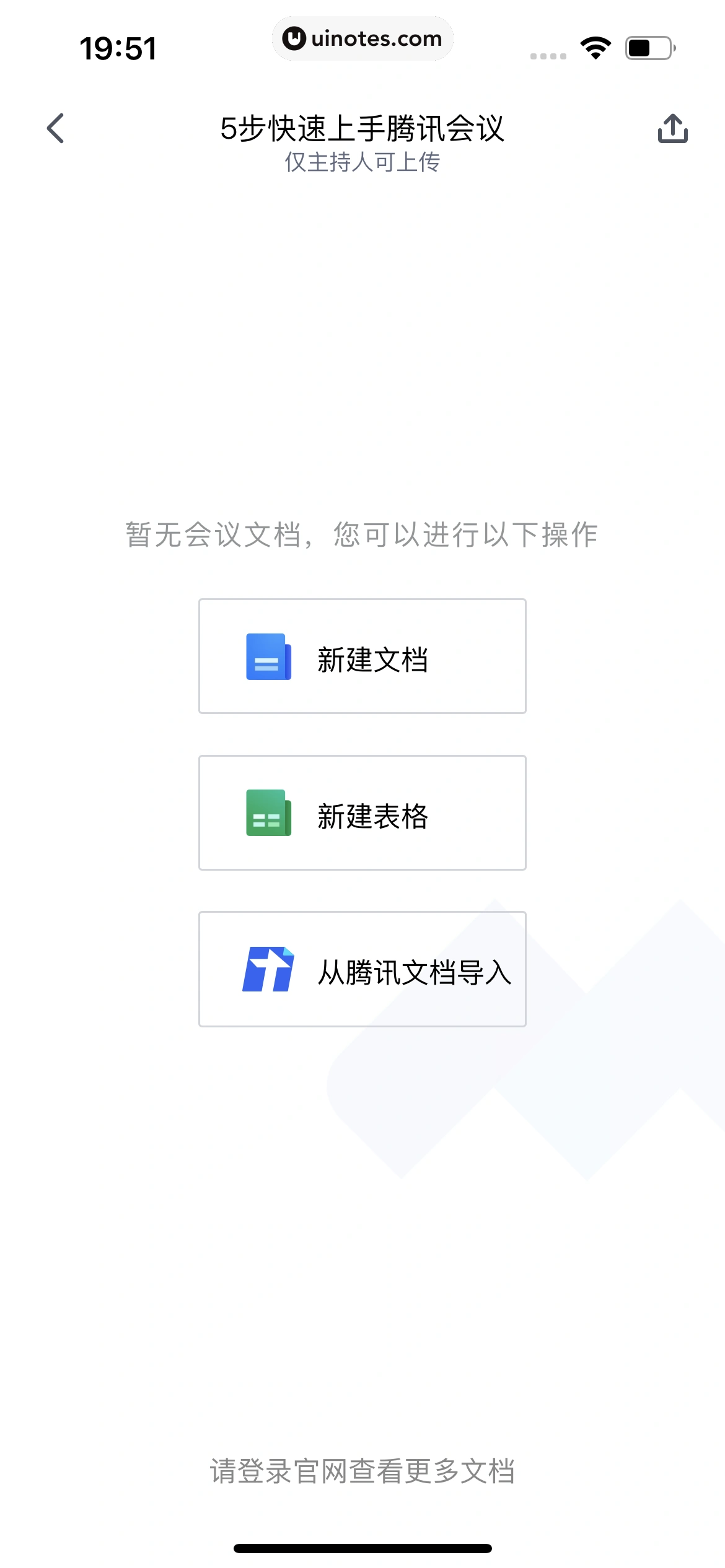
Task: Tap the title 5步快速上手腾讯会议
Action: tap(362, 128)
